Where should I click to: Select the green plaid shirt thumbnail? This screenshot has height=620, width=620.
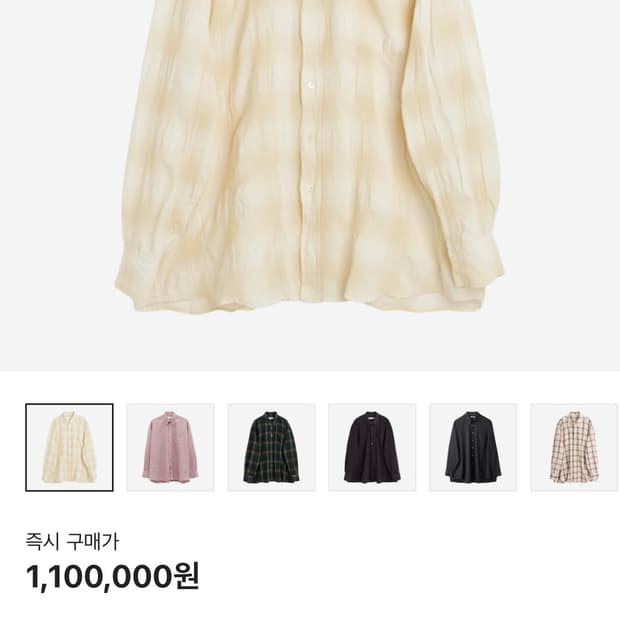(271, 448)
